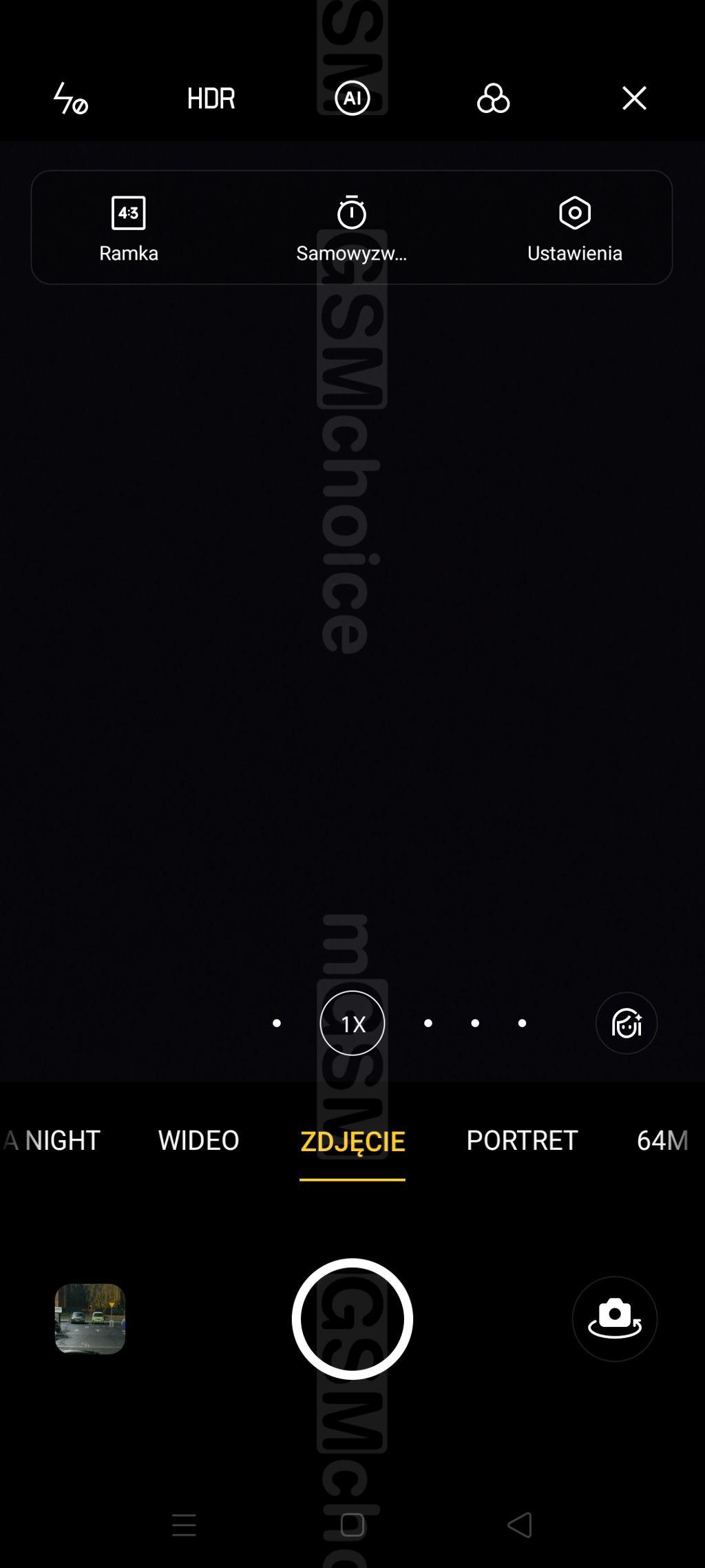Open Ustawienia camera settings

point(575,229)
